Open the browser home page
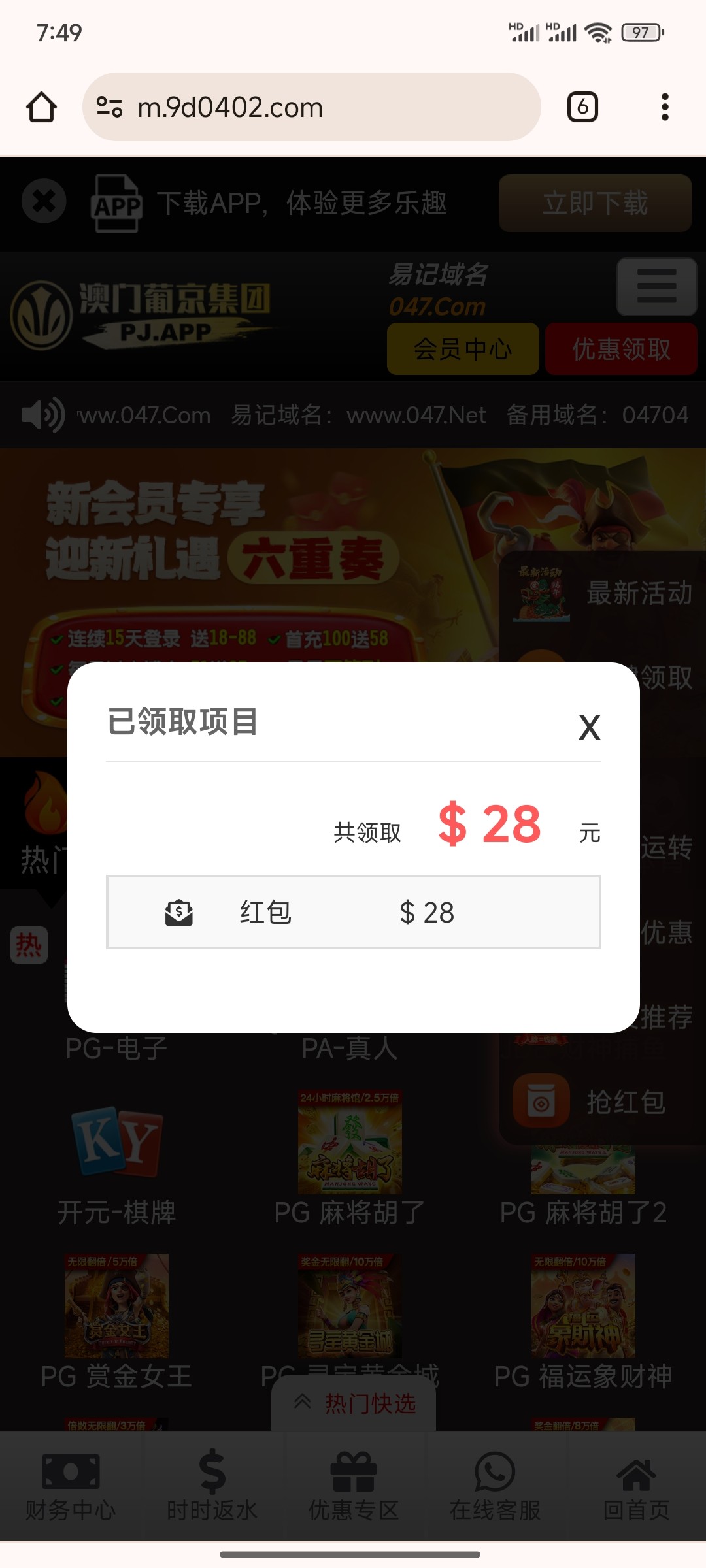This screenshot has height=1568, width=706. click(x=41, y=107)
